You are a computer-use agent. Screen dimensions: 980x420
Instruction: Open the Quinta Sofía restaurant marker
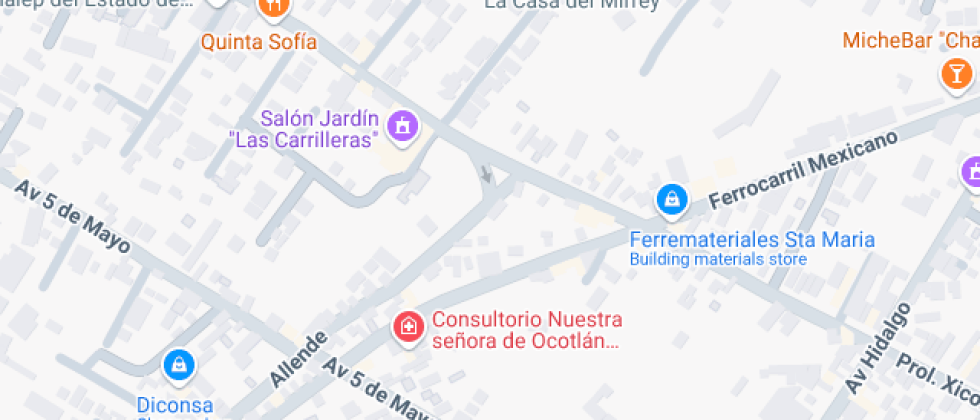click(272, 8)
